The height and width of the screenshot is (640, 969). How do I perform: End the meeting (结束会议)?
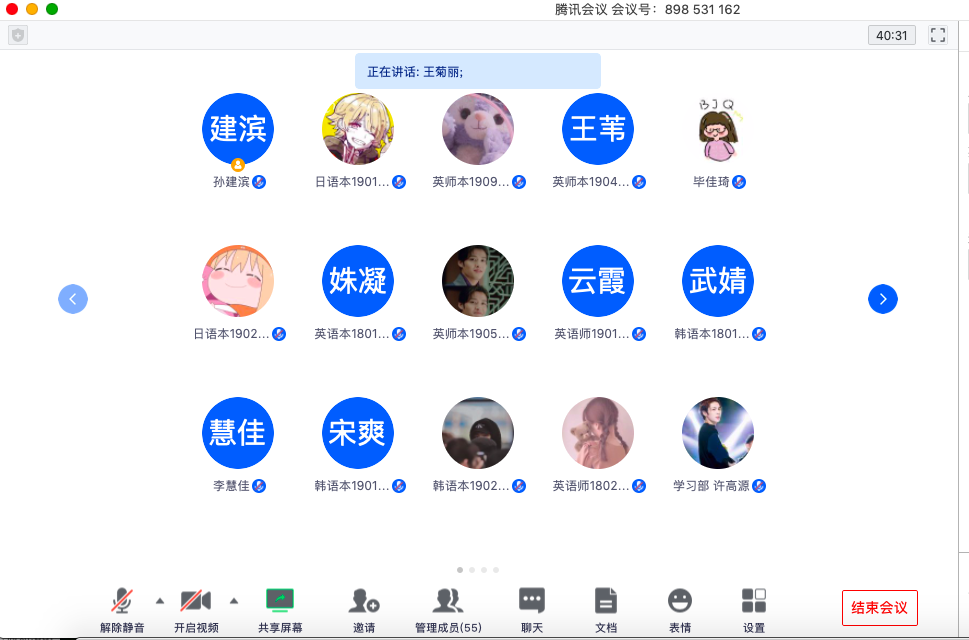[879, 607]
